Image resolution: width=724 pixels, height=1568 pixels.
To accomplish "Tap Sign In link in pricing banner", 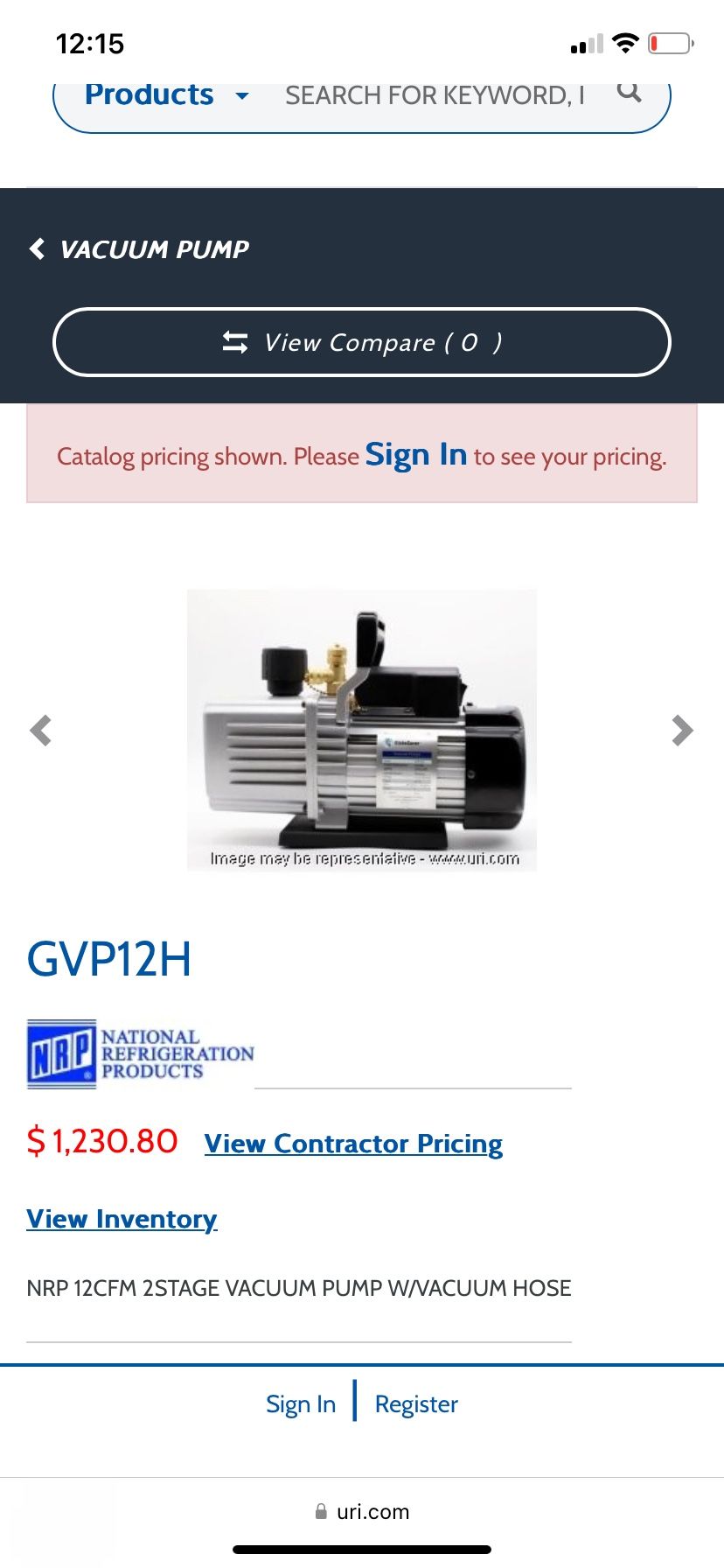I will pyautogui.click(x=416, y=454).
